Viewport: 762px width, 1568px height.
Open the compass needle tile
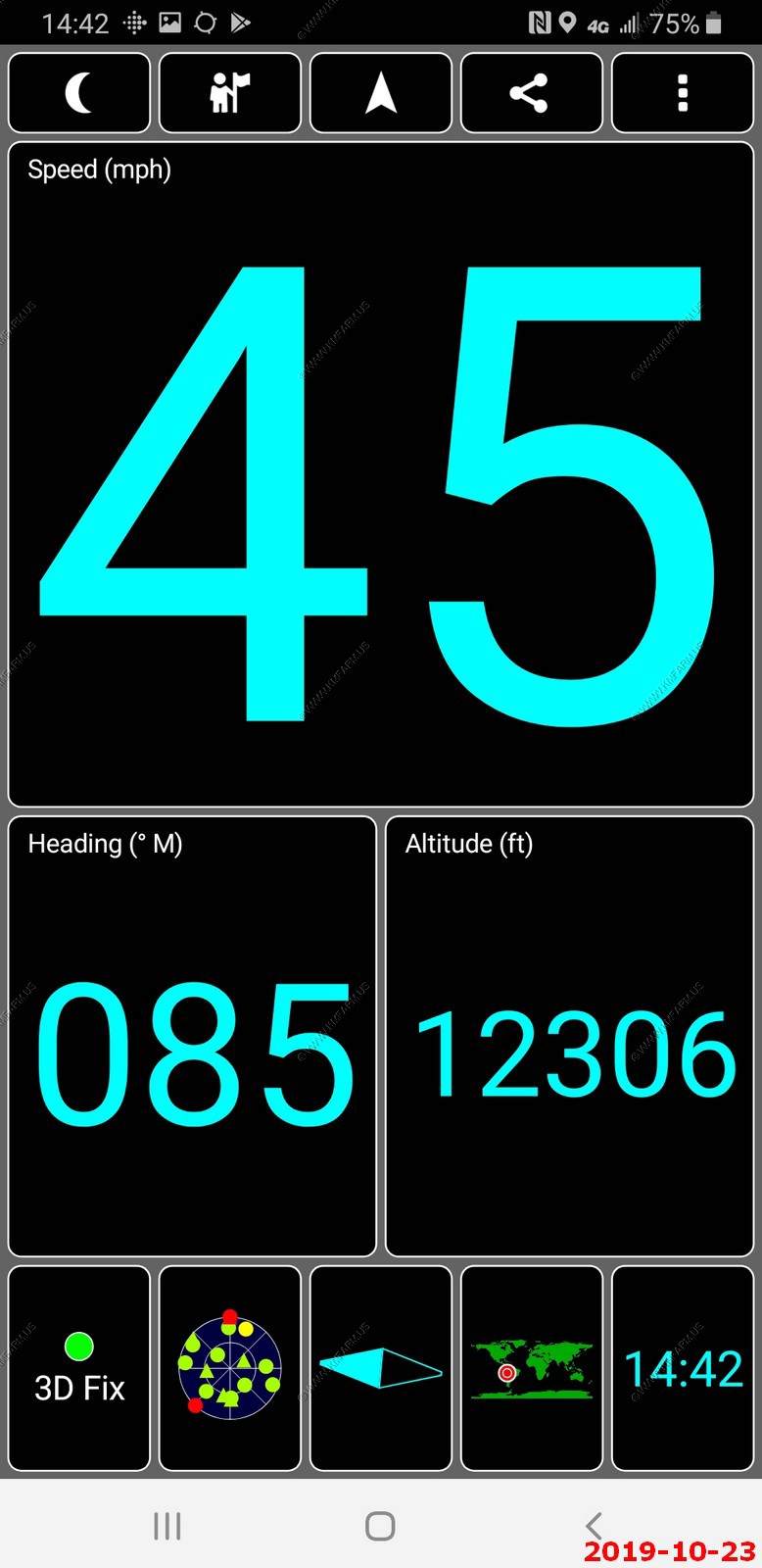tap(381, 1368)
